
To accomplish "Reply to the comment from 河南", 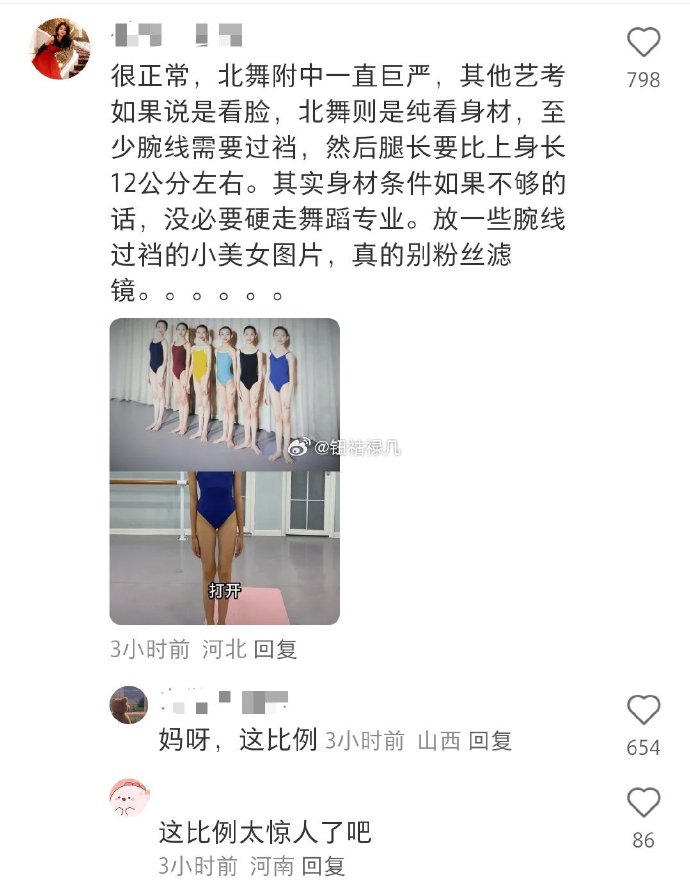I will click(323, 865).
